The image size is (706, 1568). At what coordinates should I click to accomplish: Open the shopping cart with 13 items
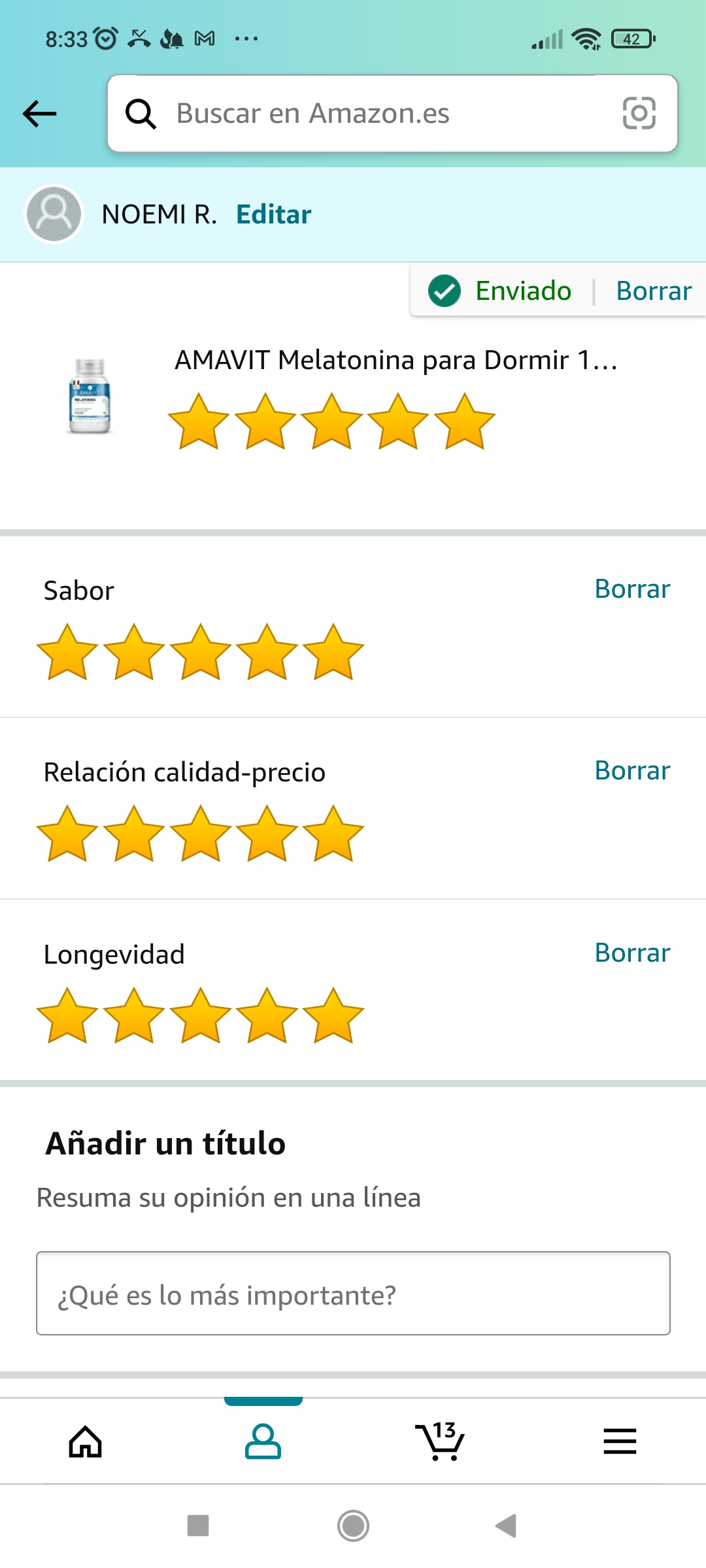[x=441, y=1441]
